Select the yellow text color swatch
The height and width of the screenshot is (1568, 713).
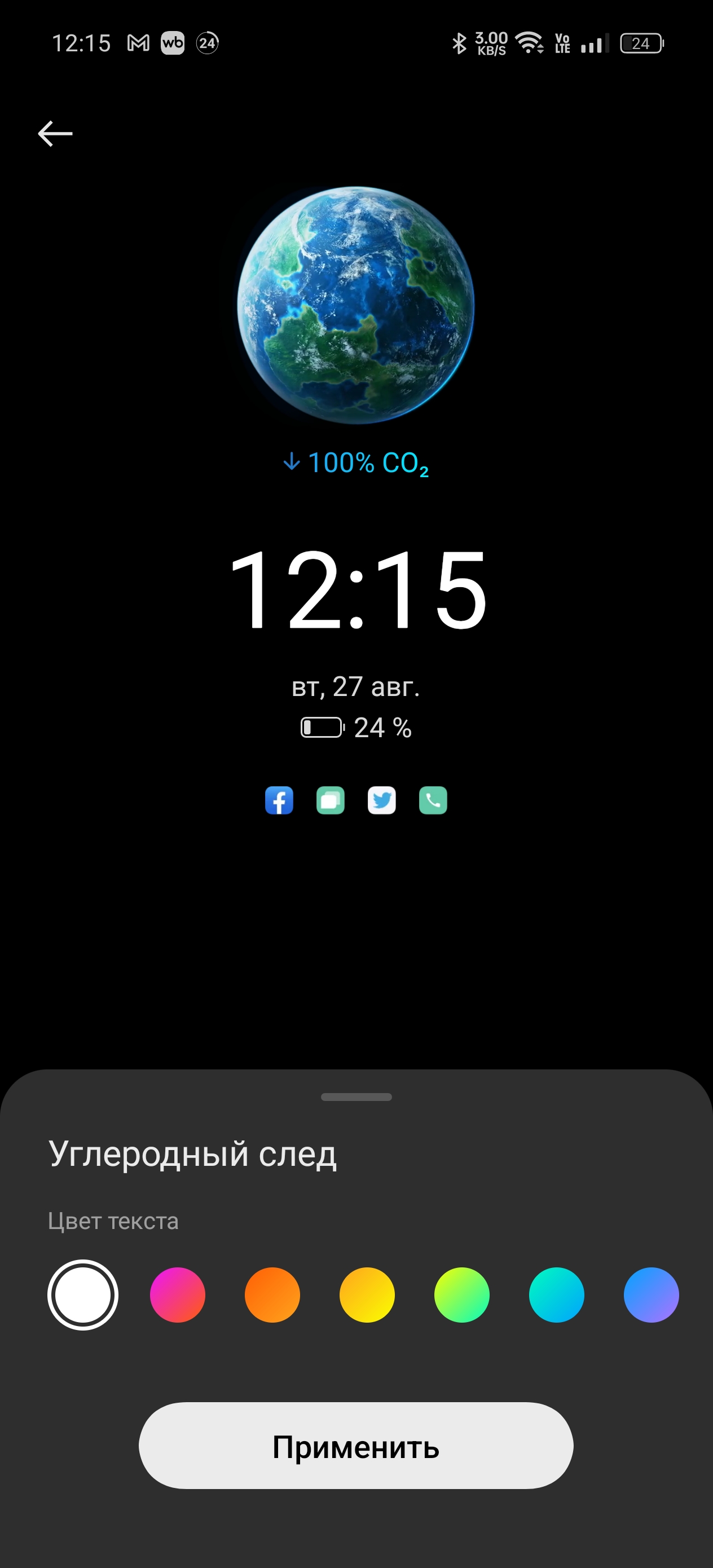point(367,1294)
